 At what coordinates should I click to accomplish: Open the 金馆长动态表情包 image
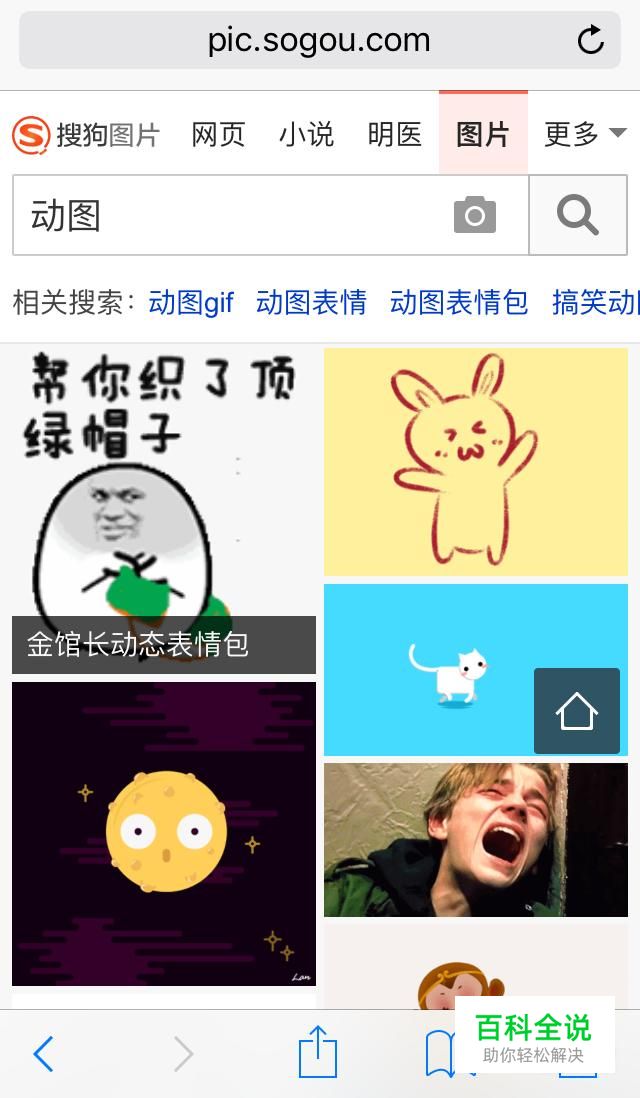(x=164, y=510)
